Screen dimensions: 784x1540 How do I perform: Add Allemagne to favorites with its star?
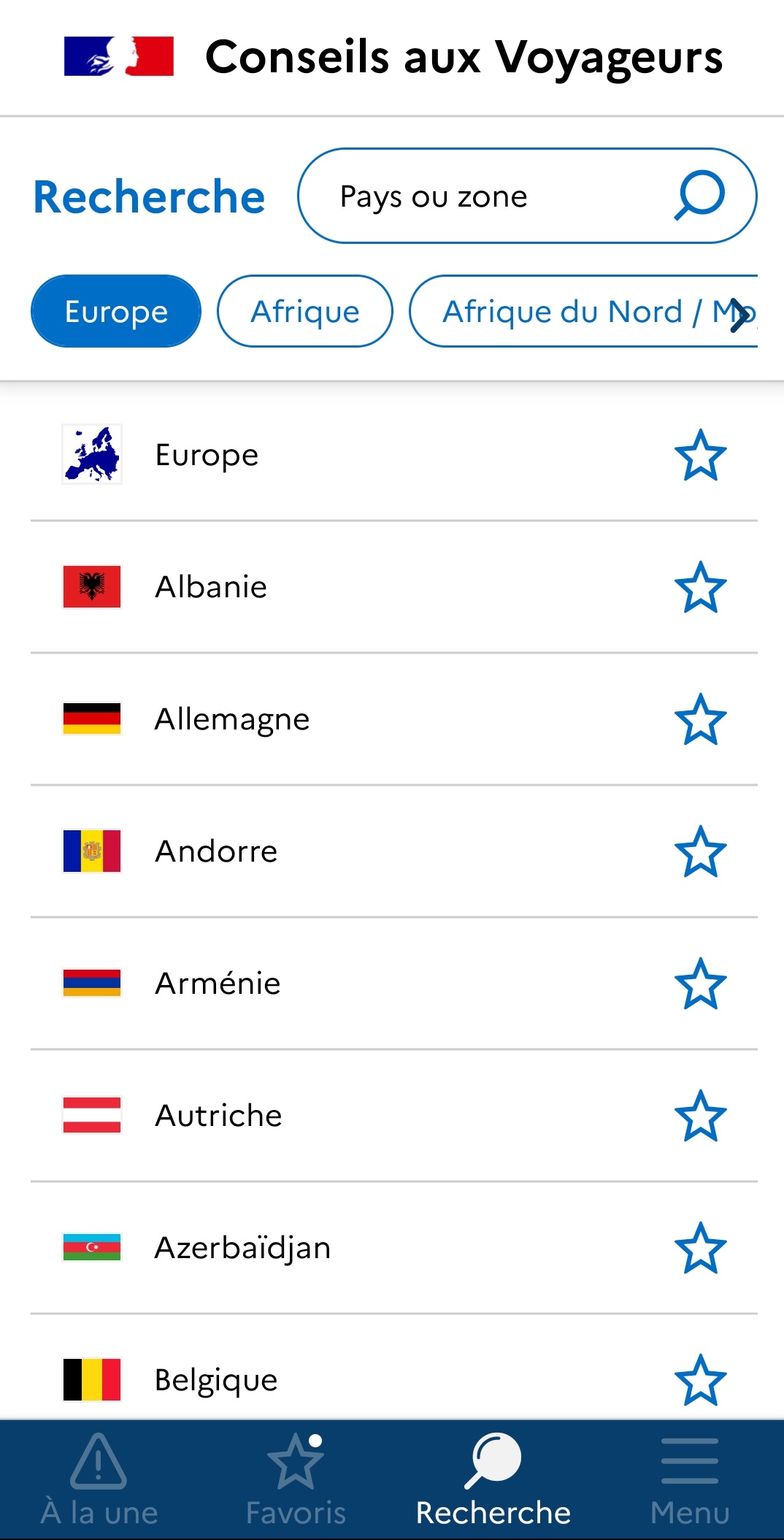point(700,719)
